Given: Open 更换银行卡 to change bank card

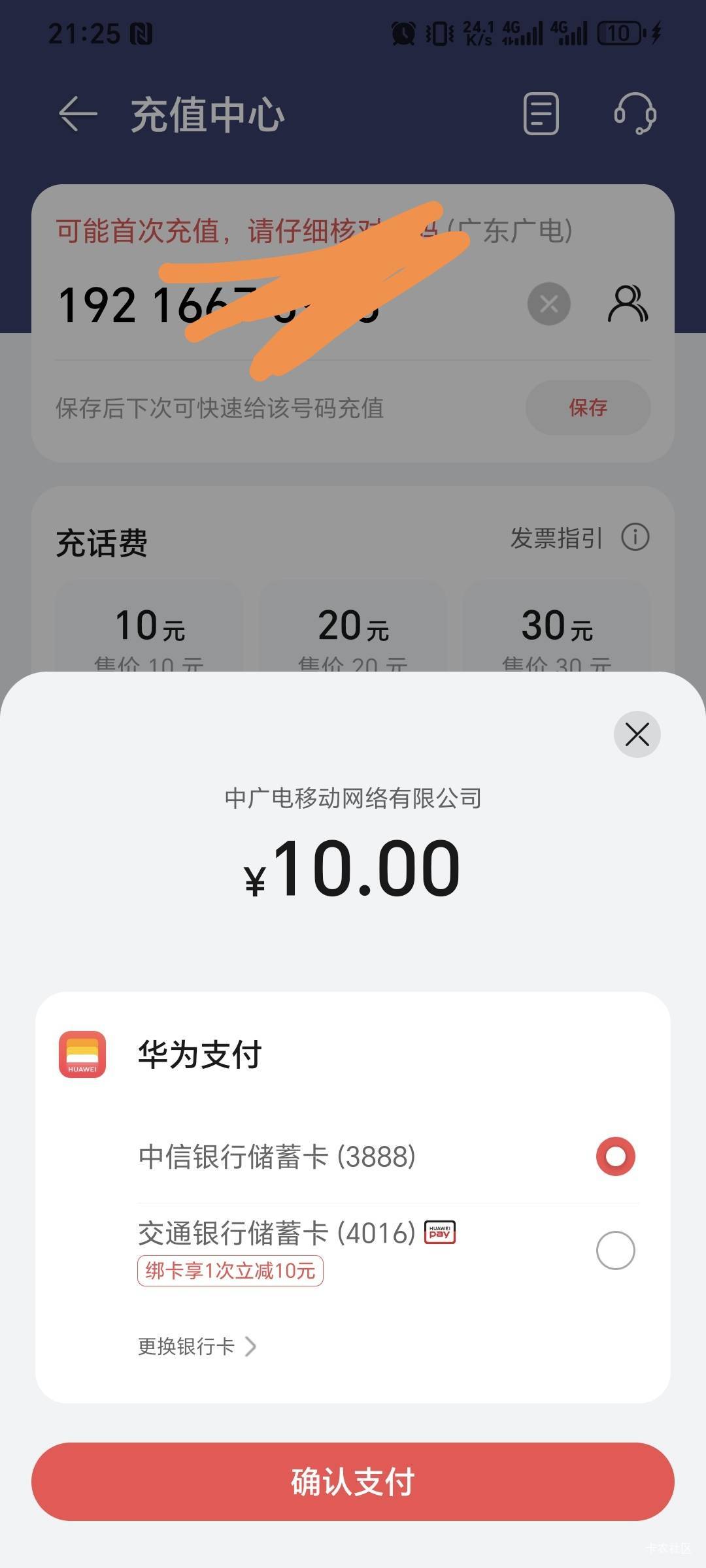Looking at the screenshot, I should point(196,1346).
